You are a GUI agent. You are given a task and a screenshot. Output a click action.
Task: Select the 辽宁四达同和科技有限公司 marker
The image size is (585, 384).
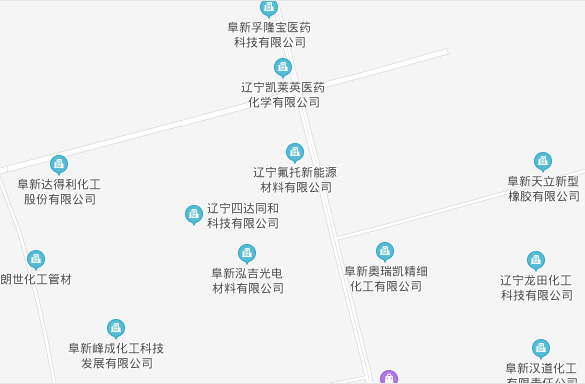(x=194, y=215)
